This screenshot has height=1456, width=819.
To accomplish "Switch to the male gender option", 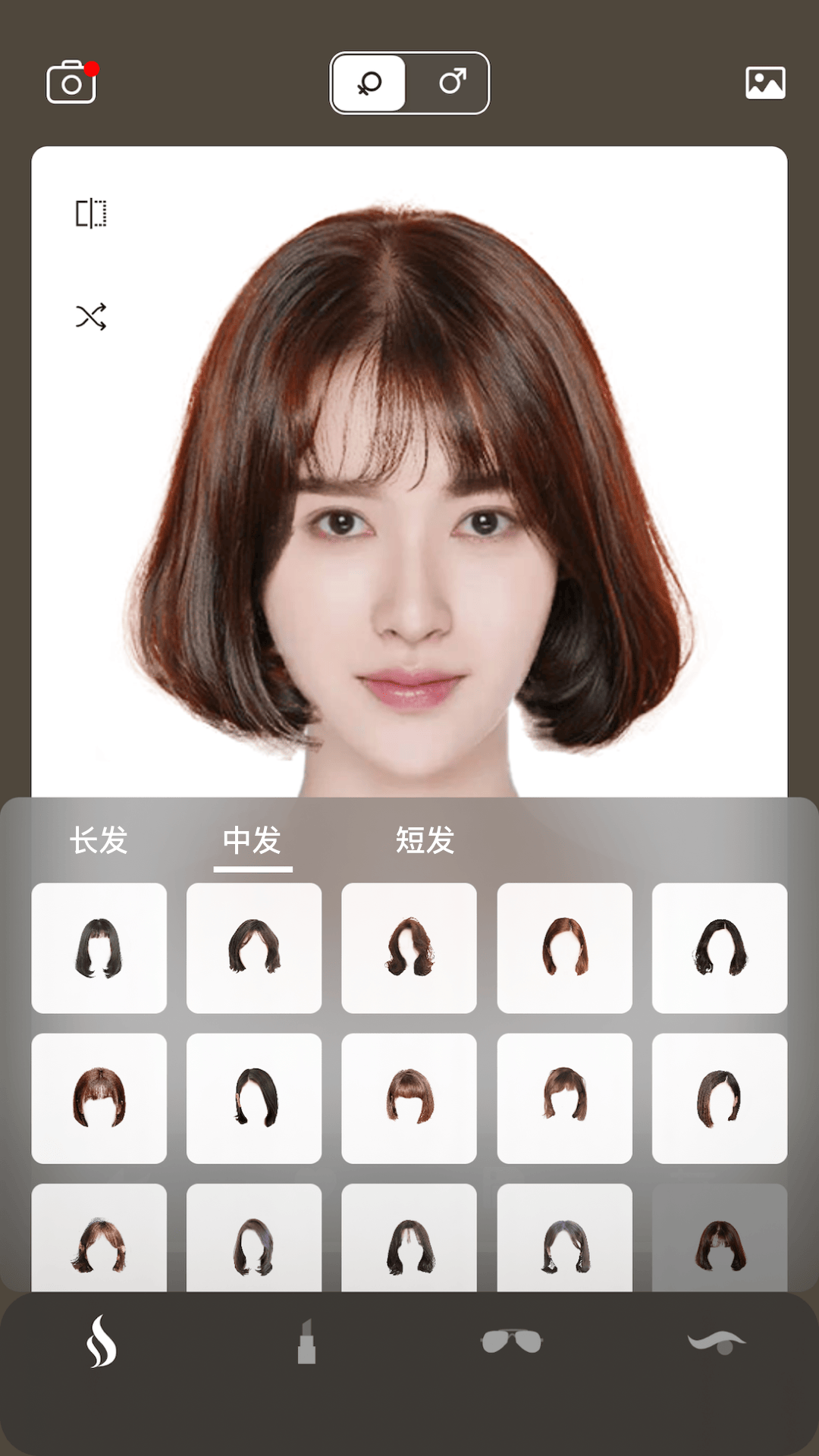I will [x=452, y=83].
